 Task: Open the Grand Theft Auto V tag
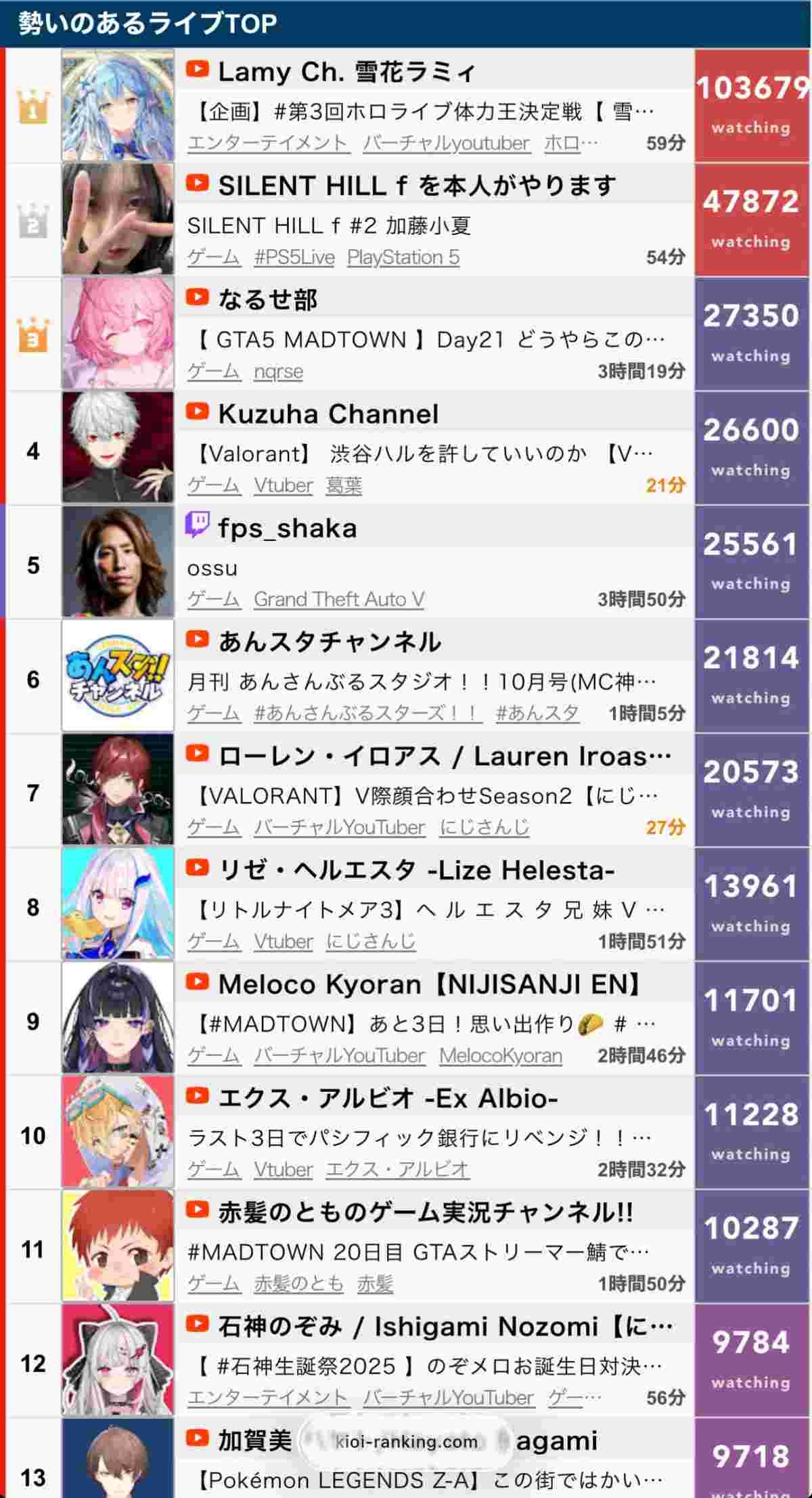(x=339, y=600)
